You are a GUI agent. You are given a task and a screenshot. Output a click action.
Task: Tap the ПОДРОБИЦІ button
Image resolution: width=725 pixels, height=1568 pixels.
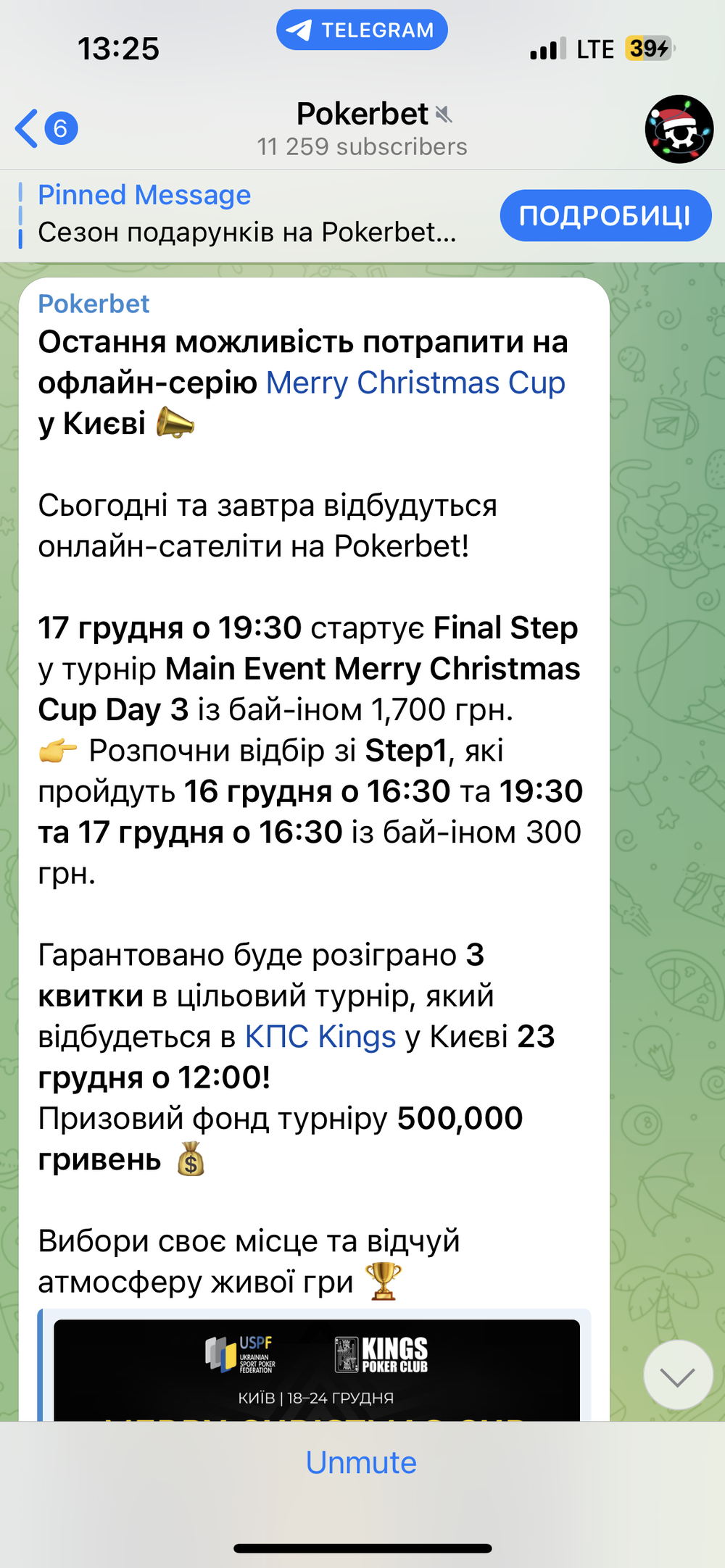point(605,215)
